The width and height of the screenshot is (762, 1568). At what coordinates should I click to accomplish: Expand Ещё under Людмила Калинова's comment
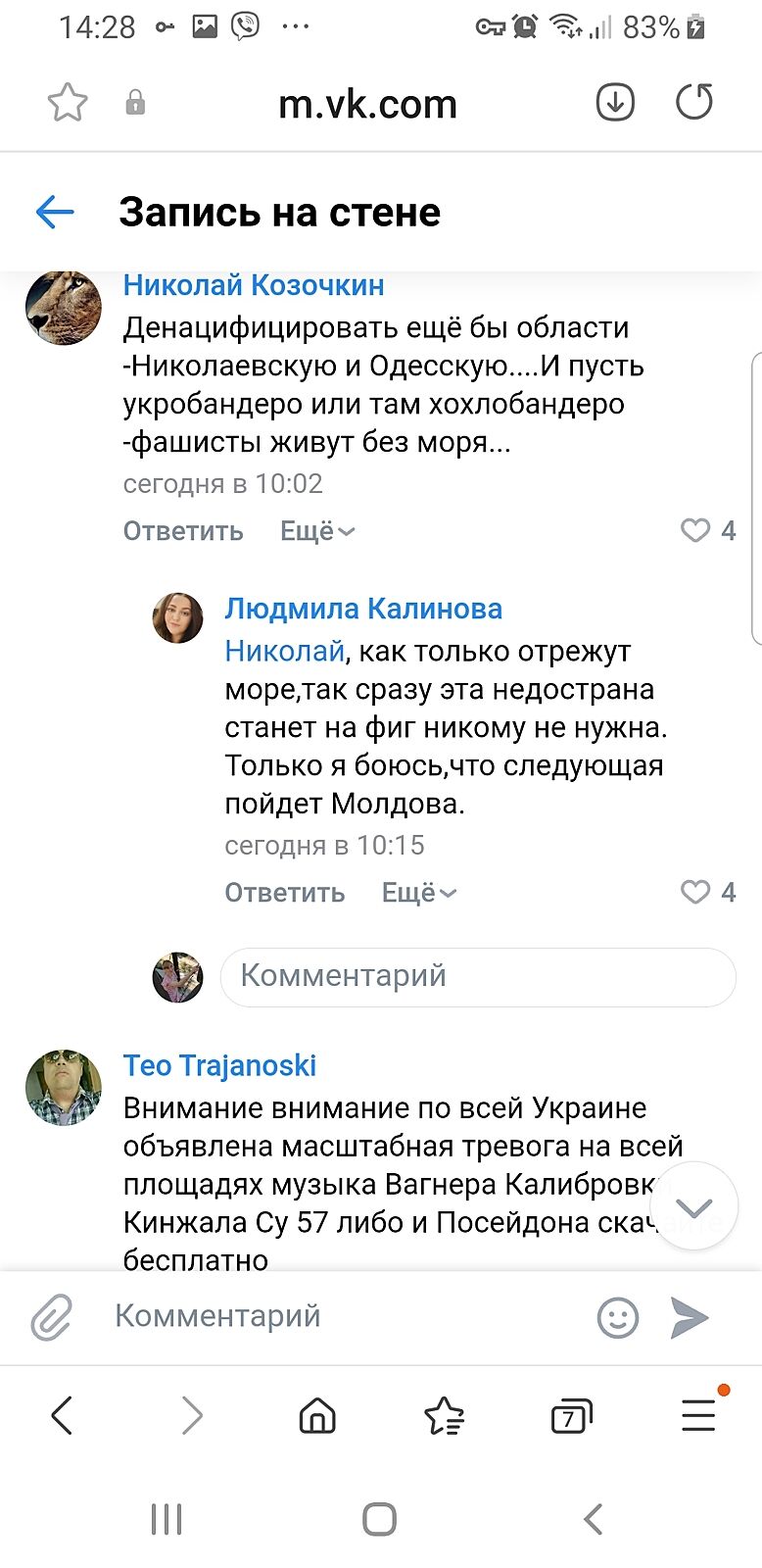418,893
